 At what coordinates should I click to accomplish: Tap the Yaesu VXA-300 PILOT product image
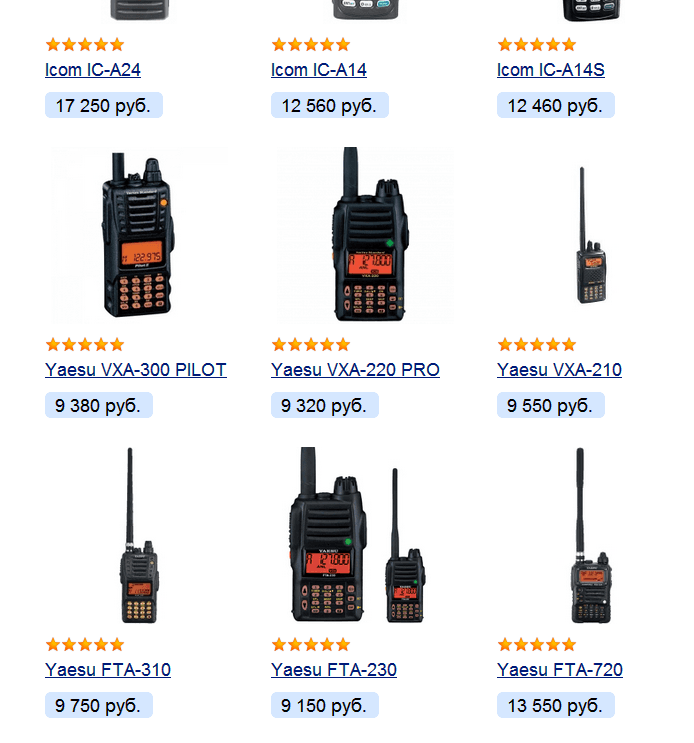139,236
